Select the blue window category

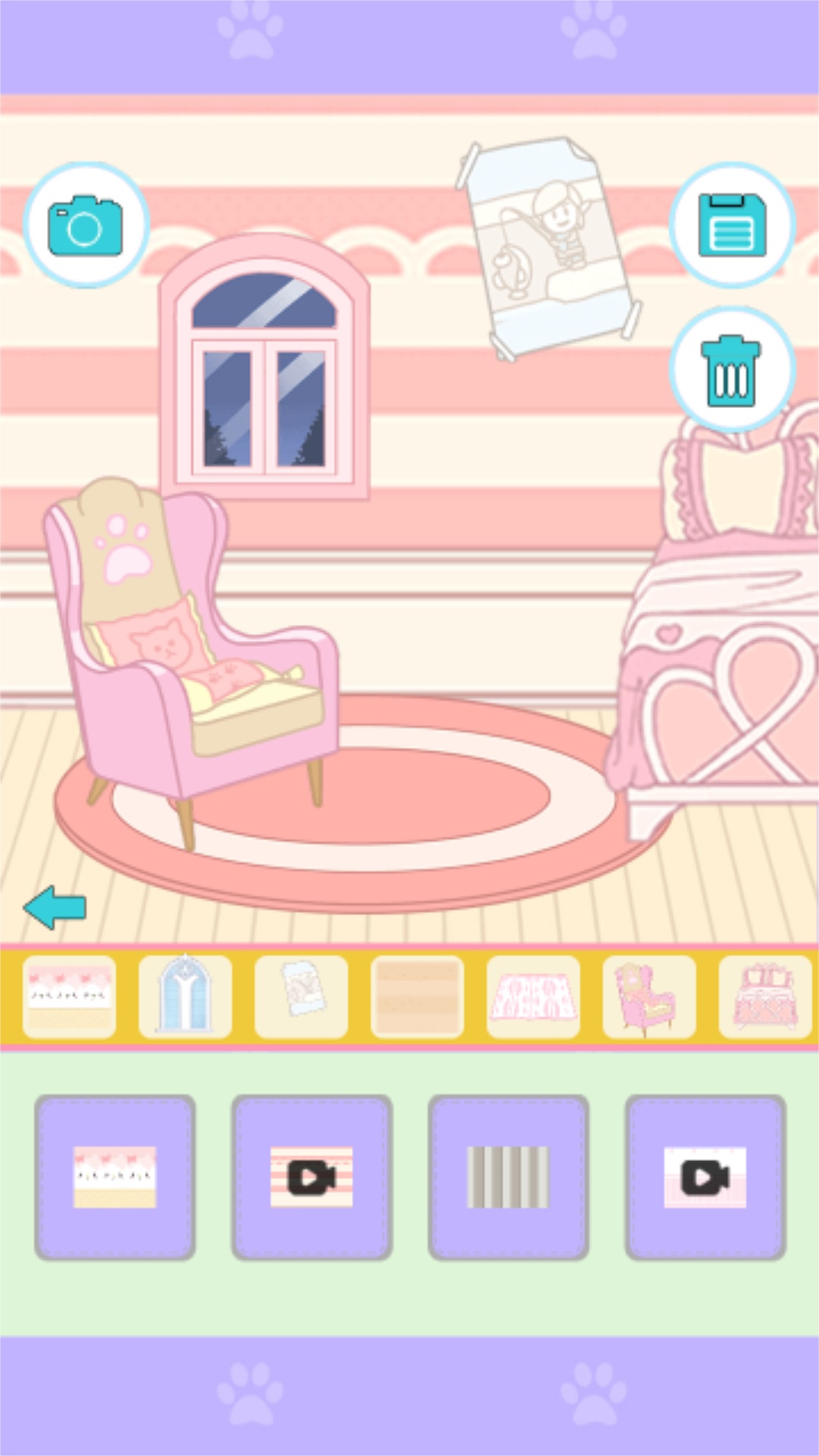pyautogui.click(x=185, y=996)
